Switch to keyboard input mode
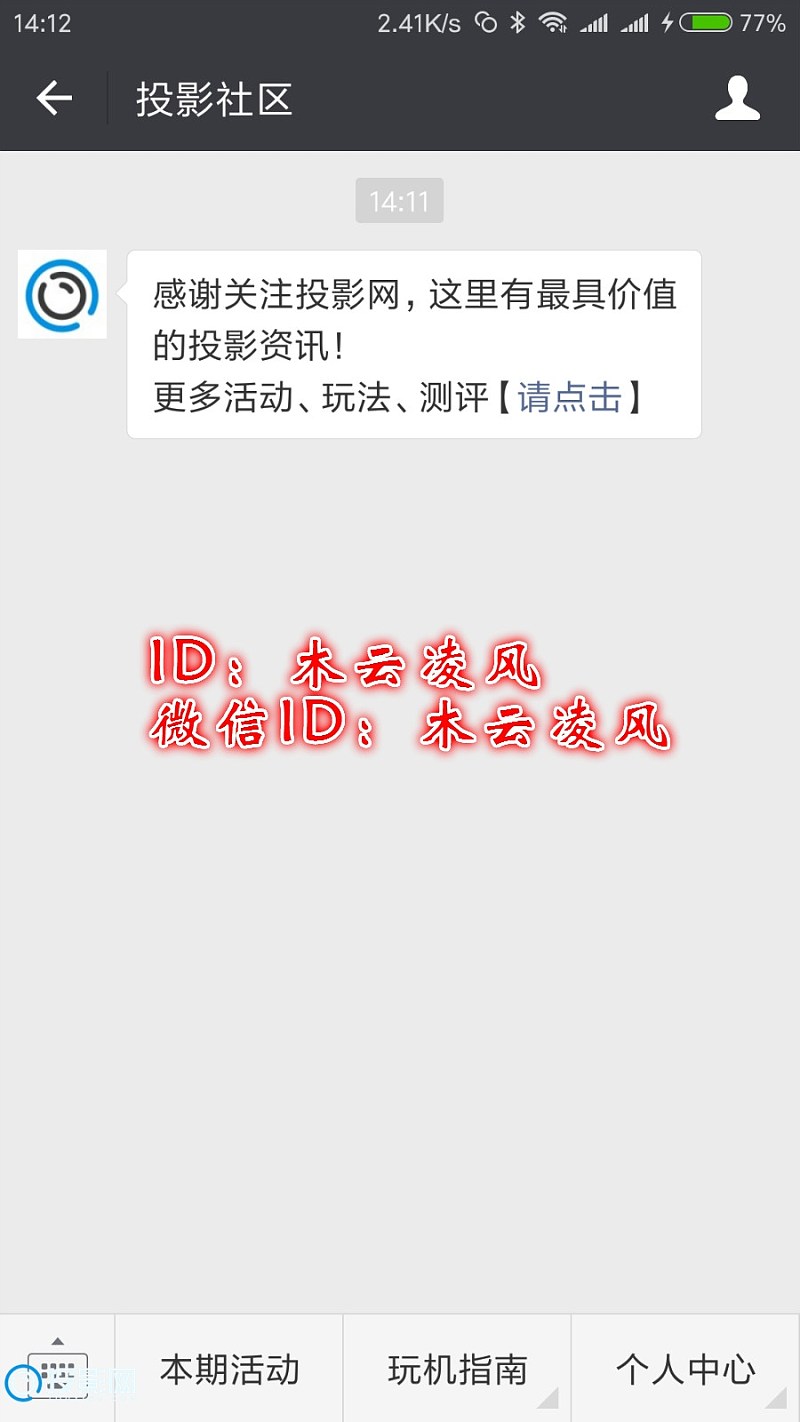The width and height of the screenshot is (800, 1422). pos(57,1368)
